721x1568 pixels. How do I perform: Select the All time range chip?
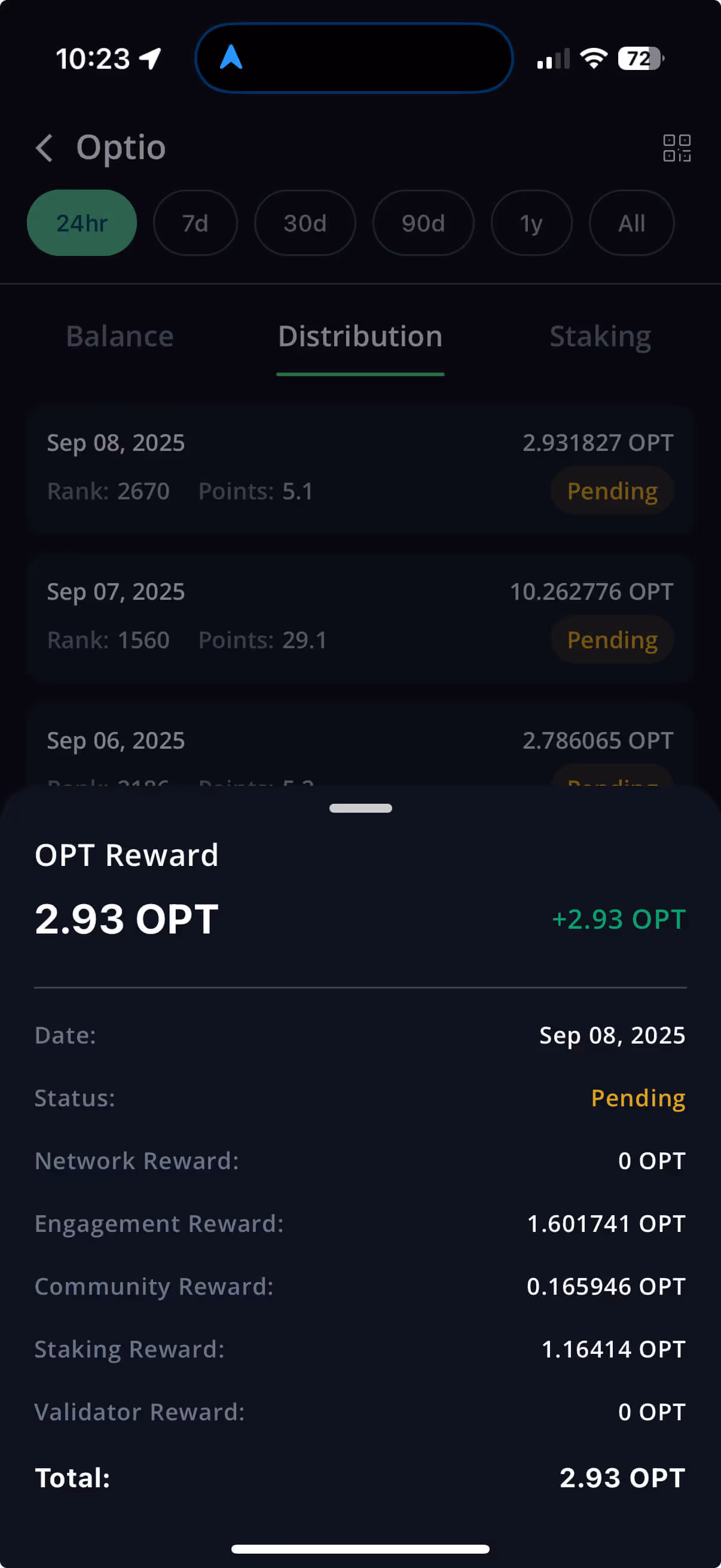pos(631,224)
